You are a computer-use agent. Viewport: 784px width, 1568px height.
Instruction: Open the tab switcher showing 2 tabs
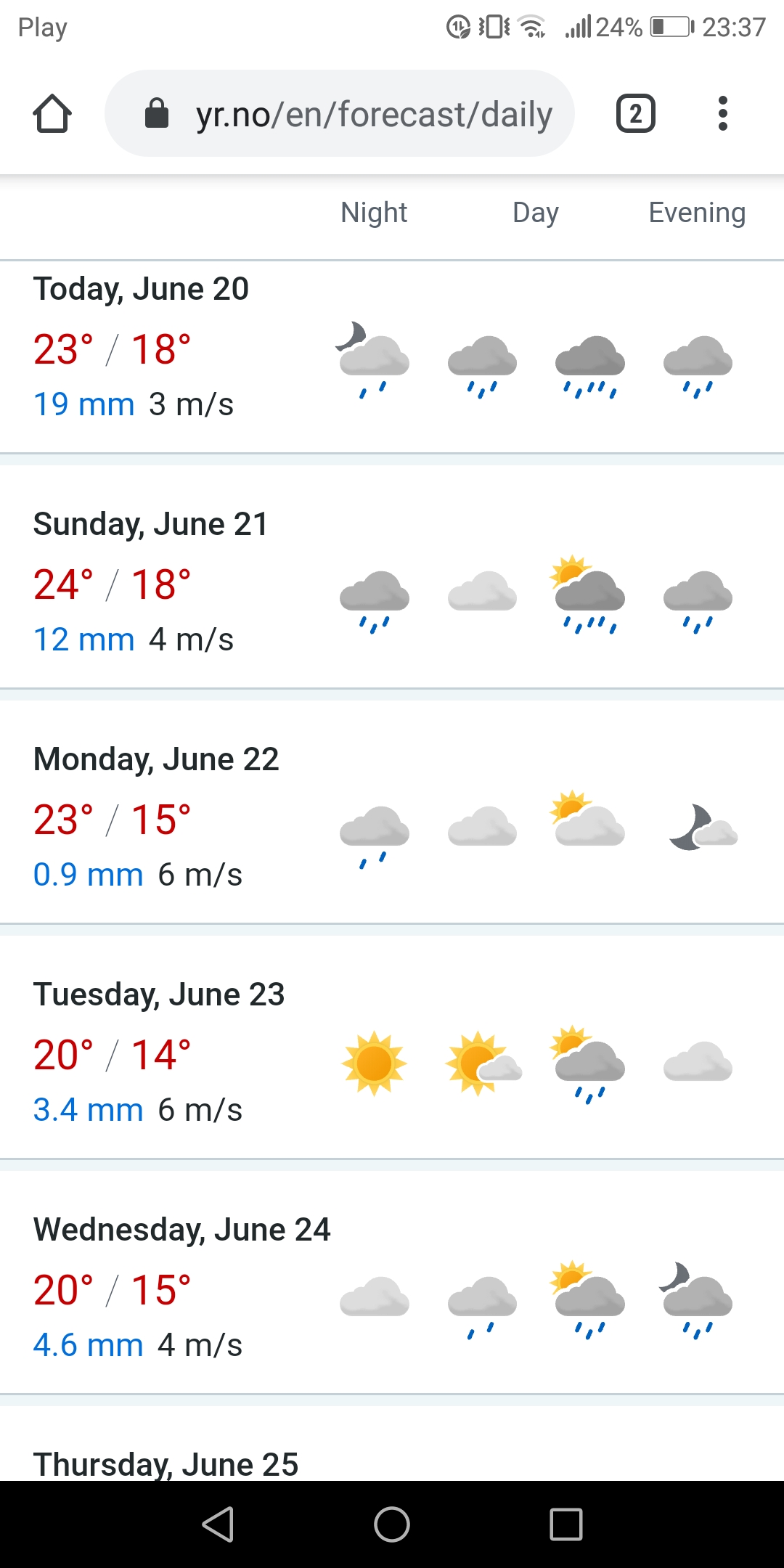(x=635, y=114)
